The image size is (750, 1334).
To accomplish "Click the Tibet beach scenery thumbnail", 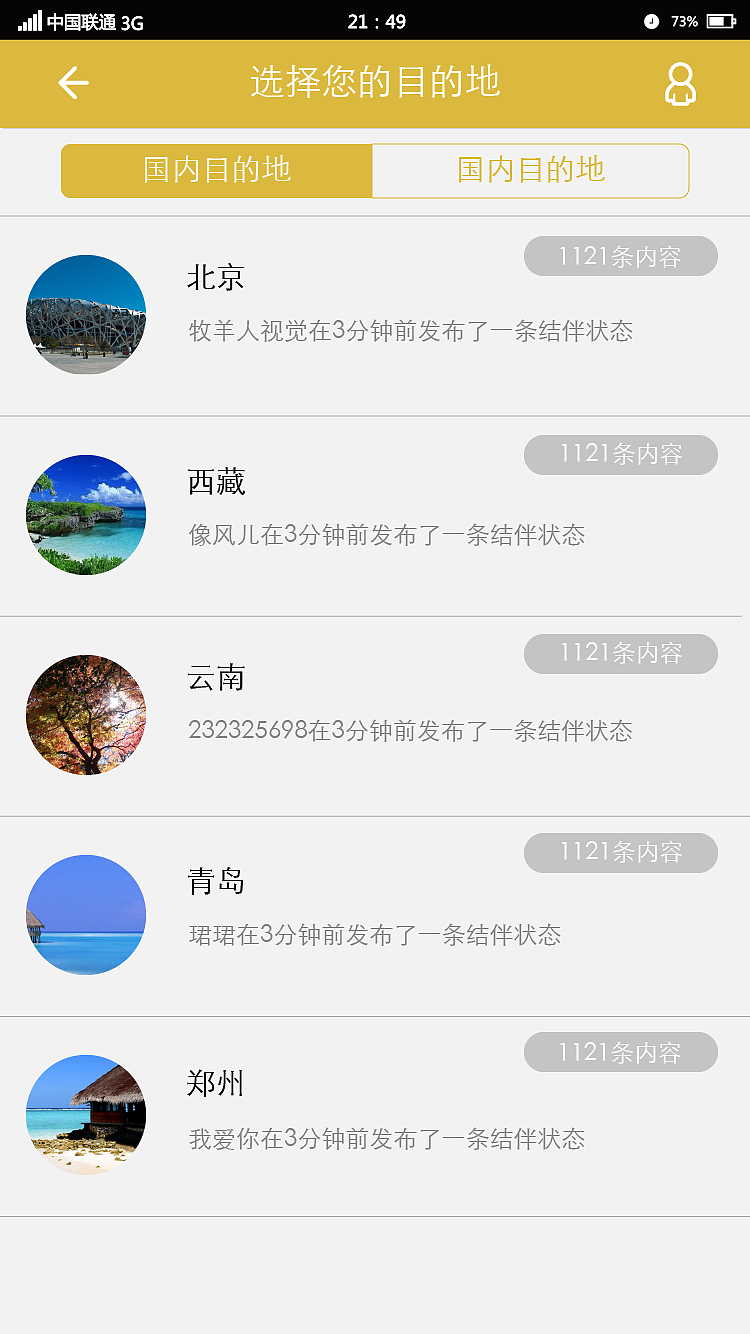I will pos(85,514).
